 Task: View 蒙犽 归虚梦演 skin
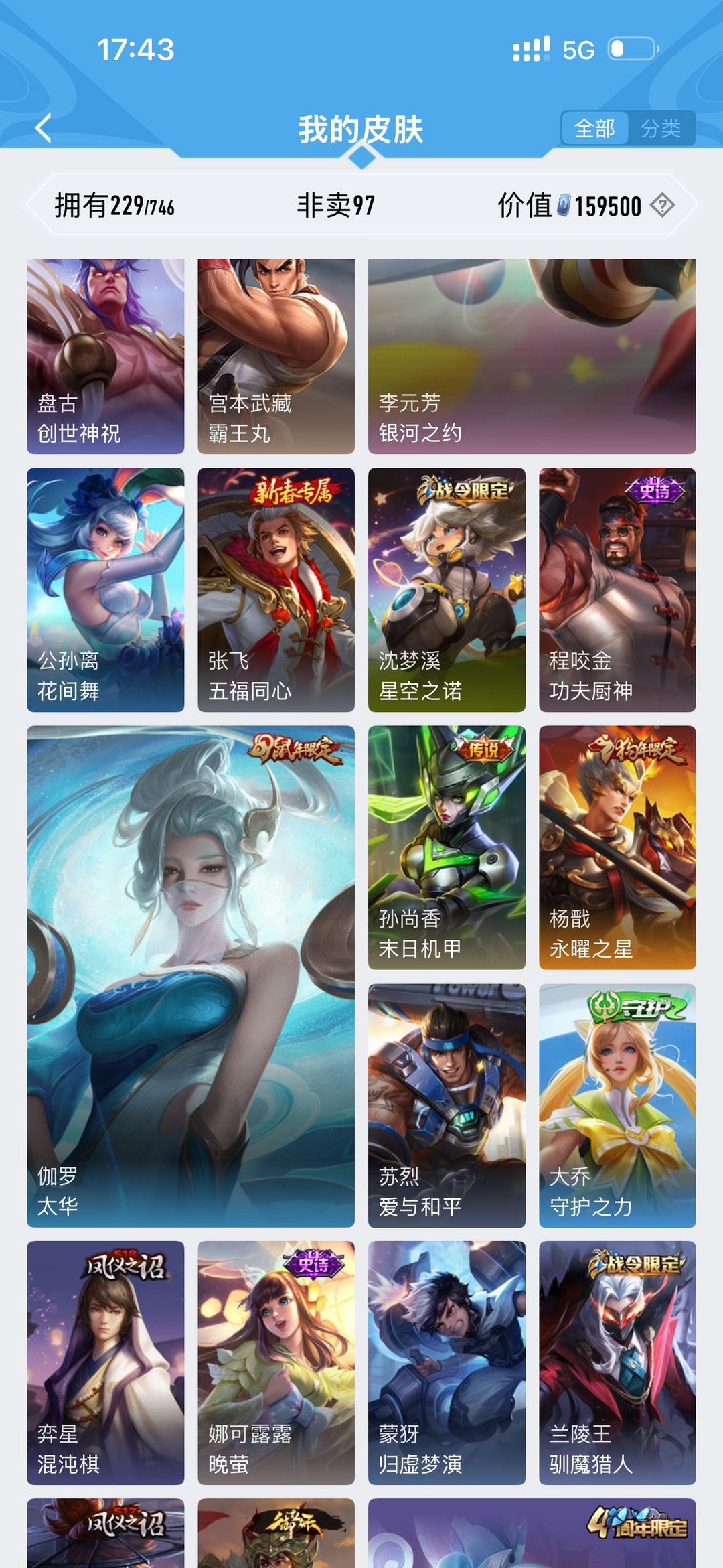tap(447, 1363)
